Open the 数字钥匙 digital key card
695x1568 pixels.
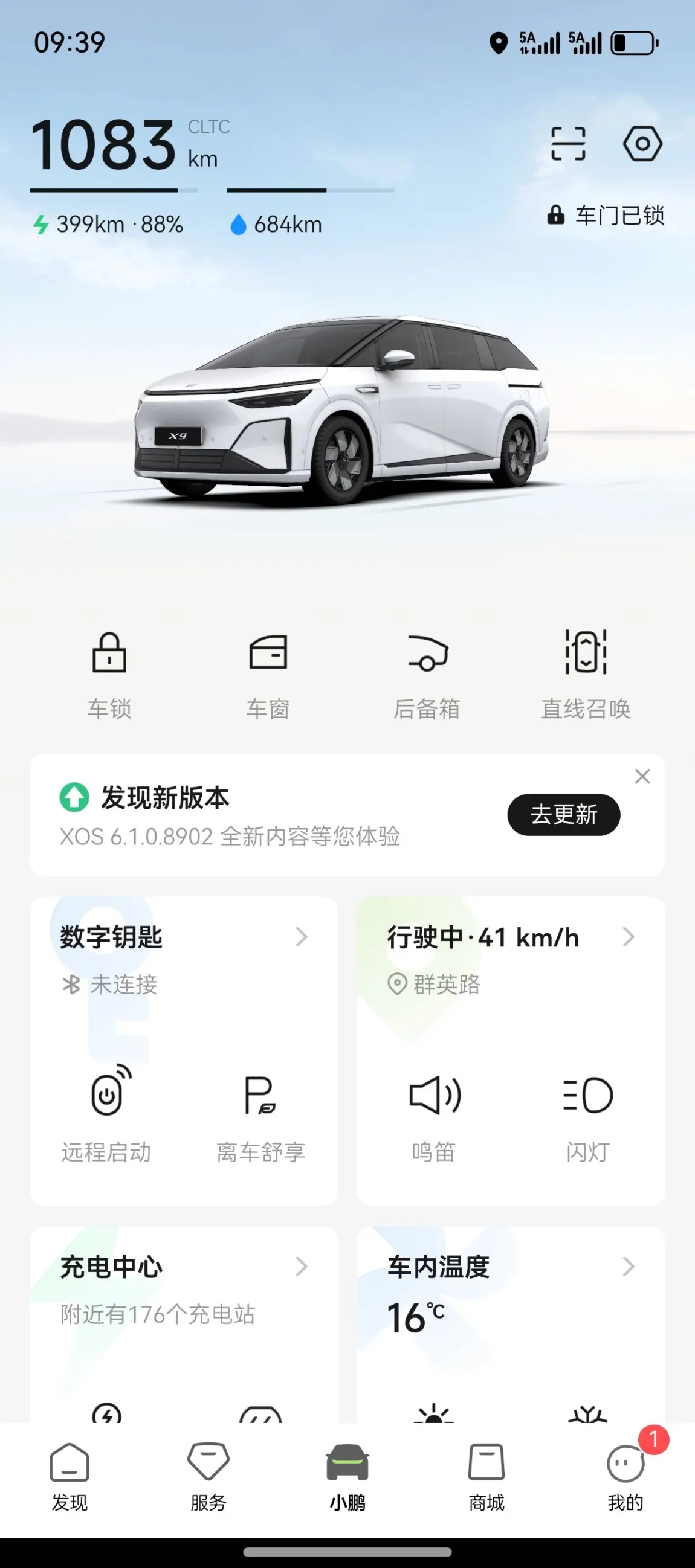pyautogui.click(x=183, y=937)
